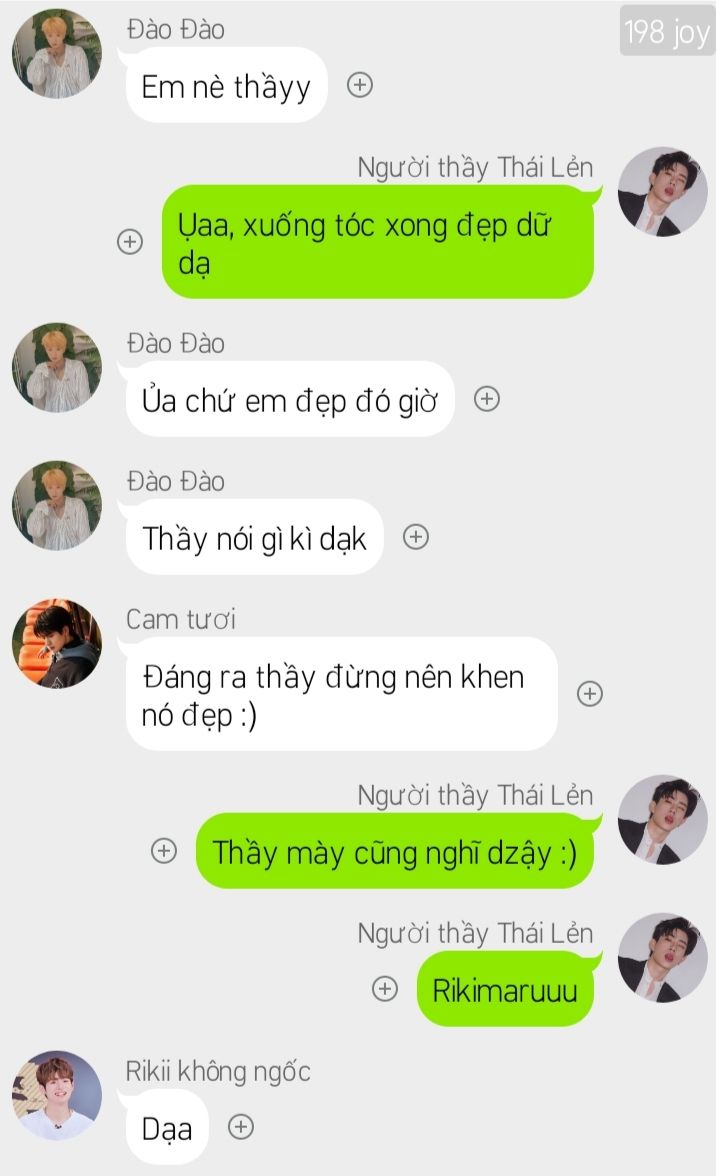The image size is (716, 1176).
Task: Tap the plus icon beside "Dạa"
Action: click(x=241, y=1126)
